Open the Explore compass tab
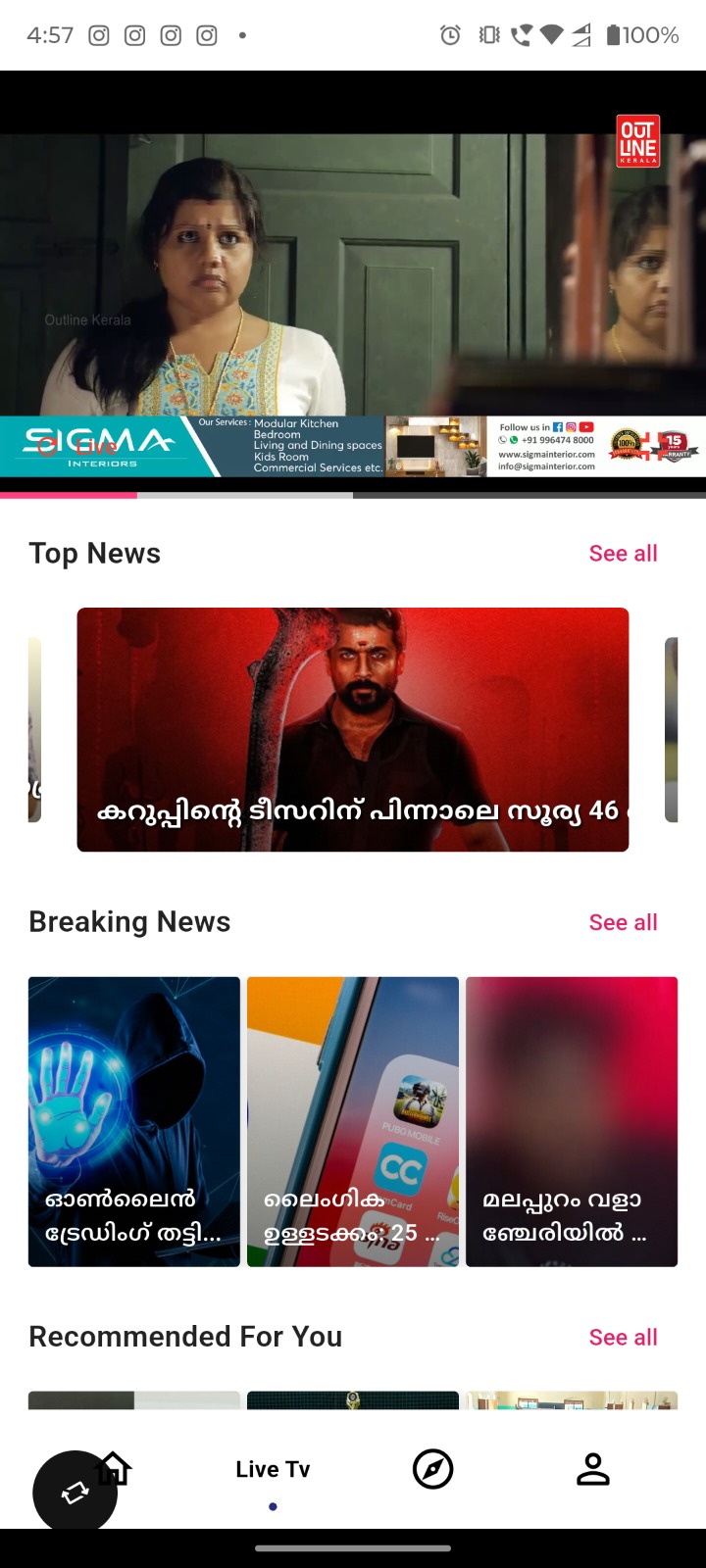This screenshot has width=706, height=1568. pos(432,1470)
